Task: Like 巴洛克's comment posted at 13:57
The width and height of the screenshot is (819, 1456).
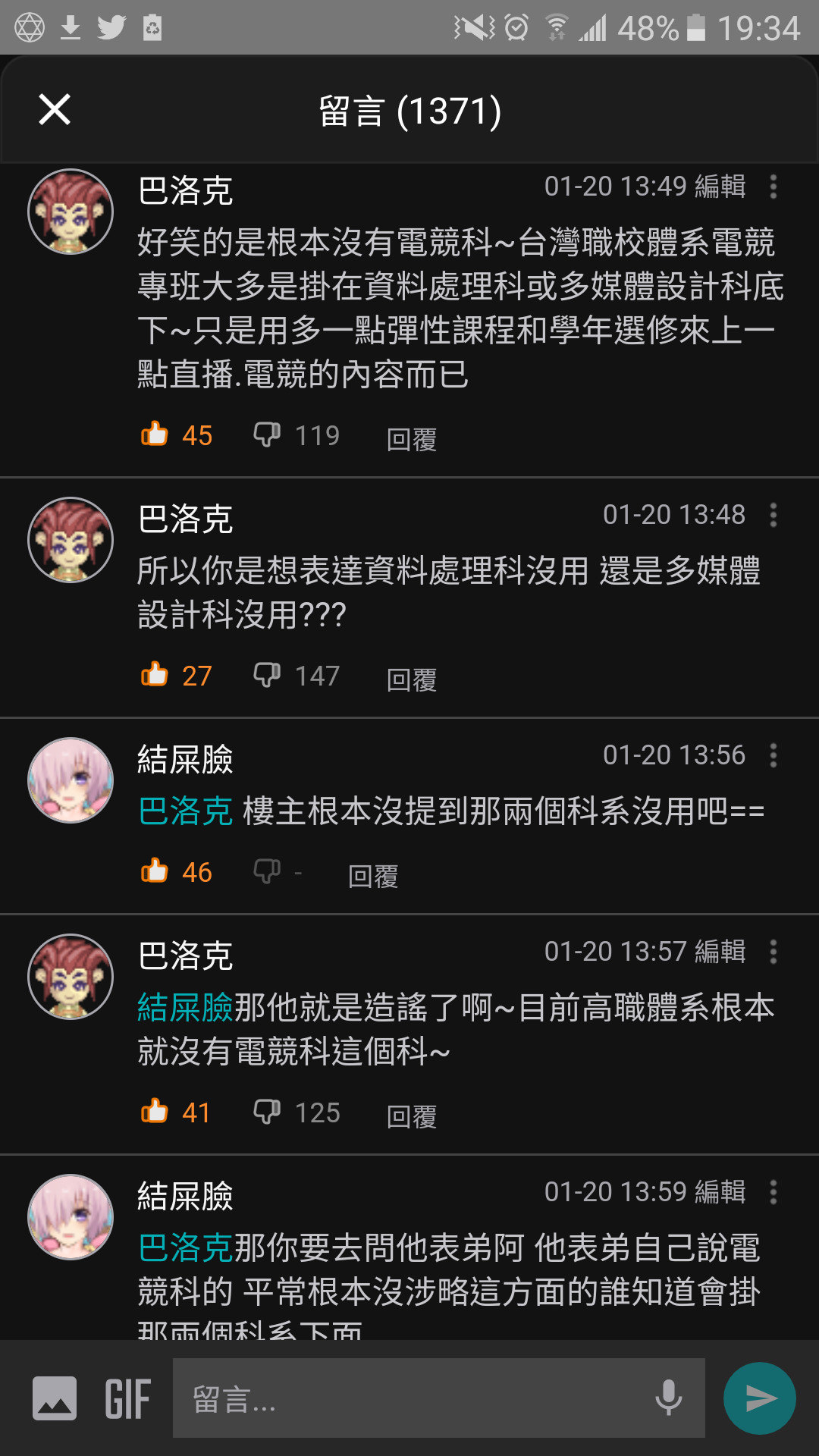Action: [155, 1112]
